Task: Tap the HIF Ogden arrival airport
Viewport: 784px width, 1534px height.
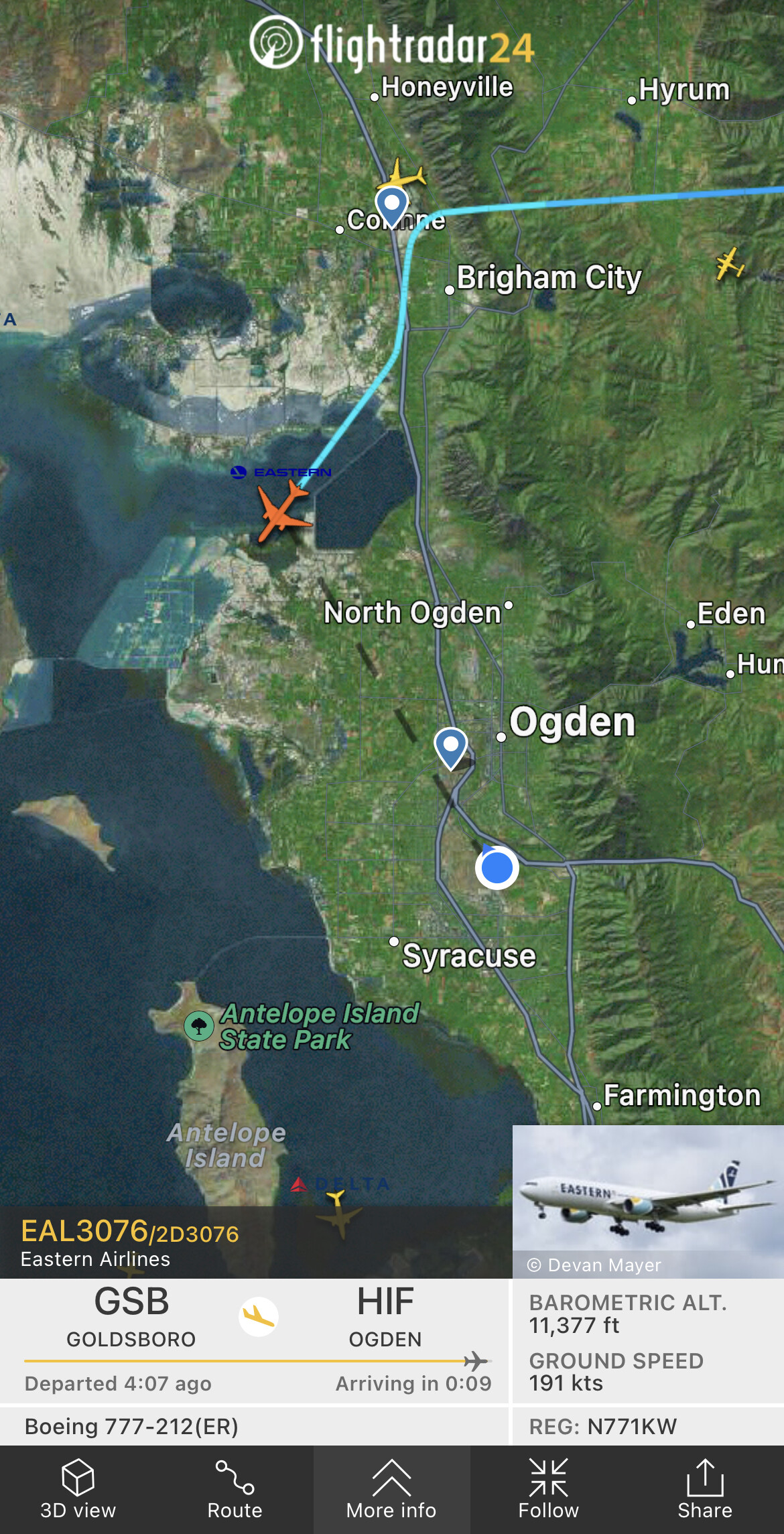Action: [x=385, y=1316]
